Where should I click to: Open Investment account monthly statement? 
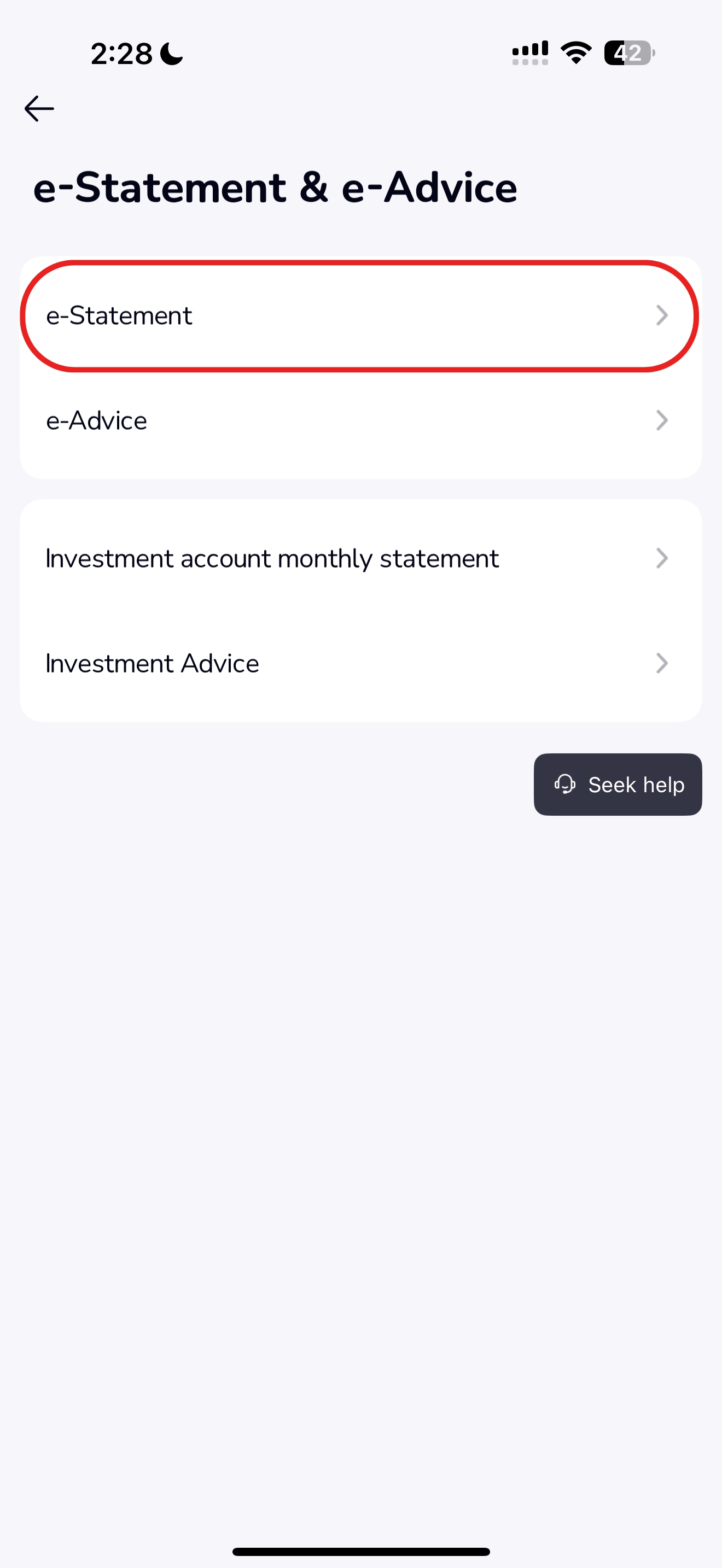click(x=359, y=558)
